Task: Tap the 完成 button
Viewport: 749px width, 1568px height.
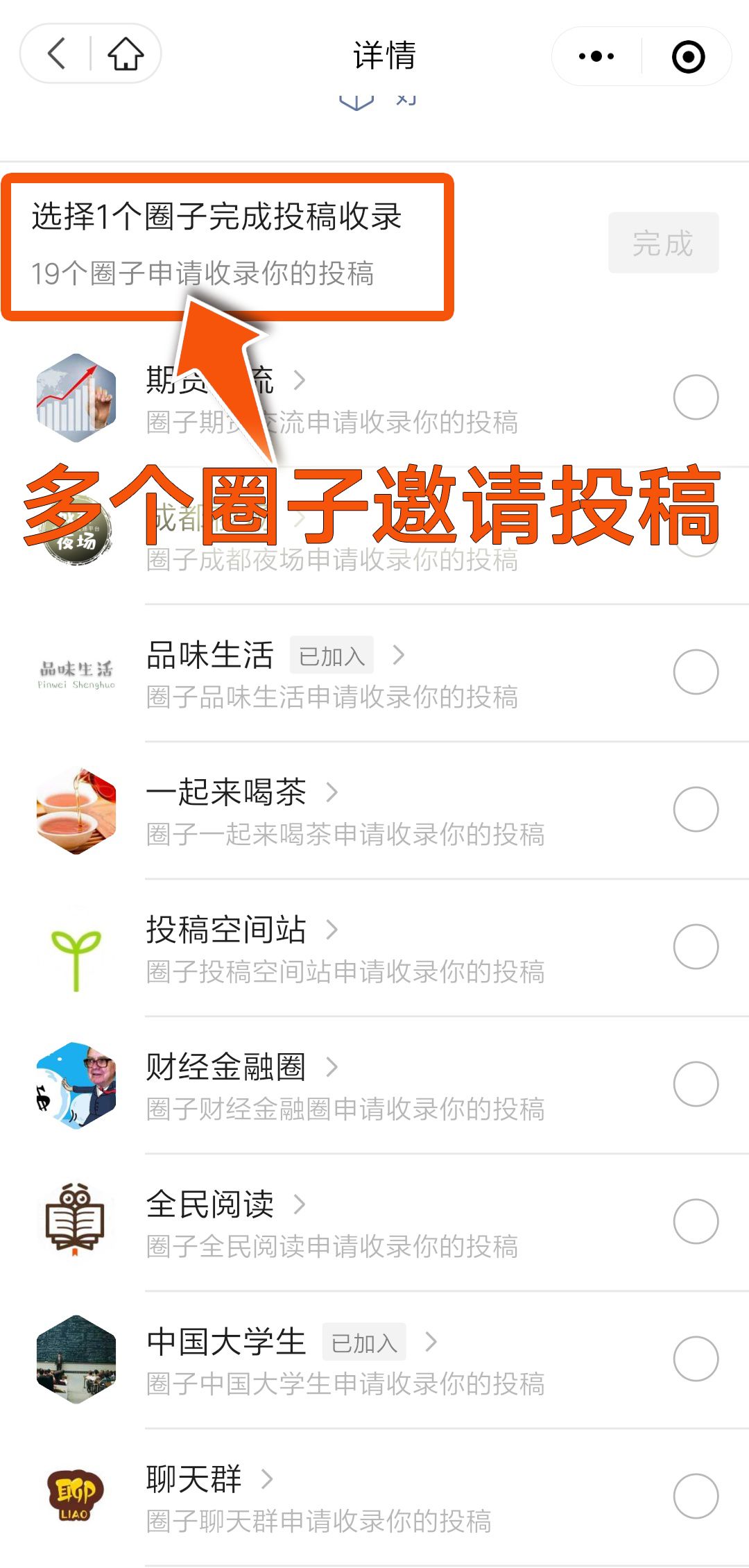Action: click(663, 243)
